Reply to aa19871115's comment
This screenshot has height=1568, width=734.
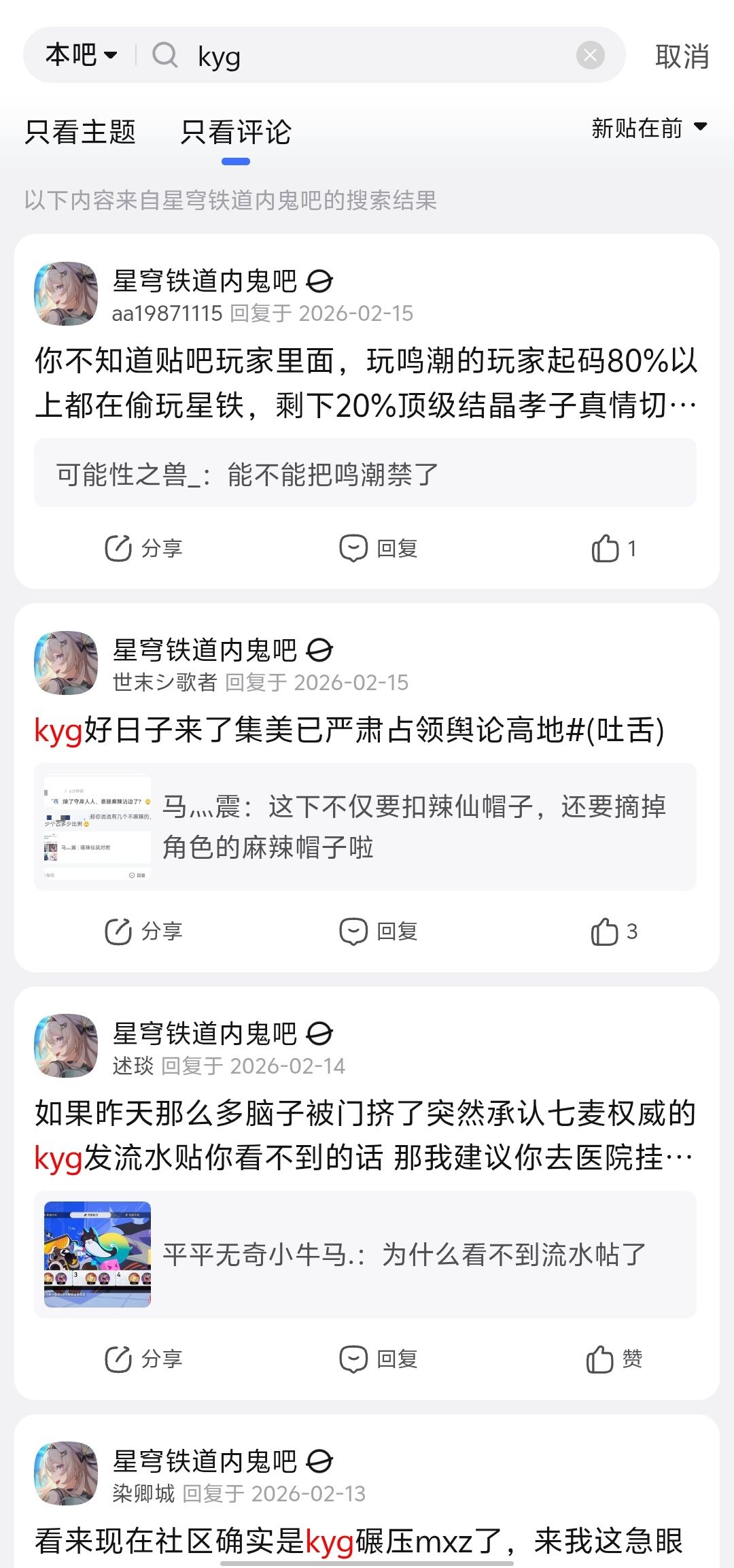379,548
